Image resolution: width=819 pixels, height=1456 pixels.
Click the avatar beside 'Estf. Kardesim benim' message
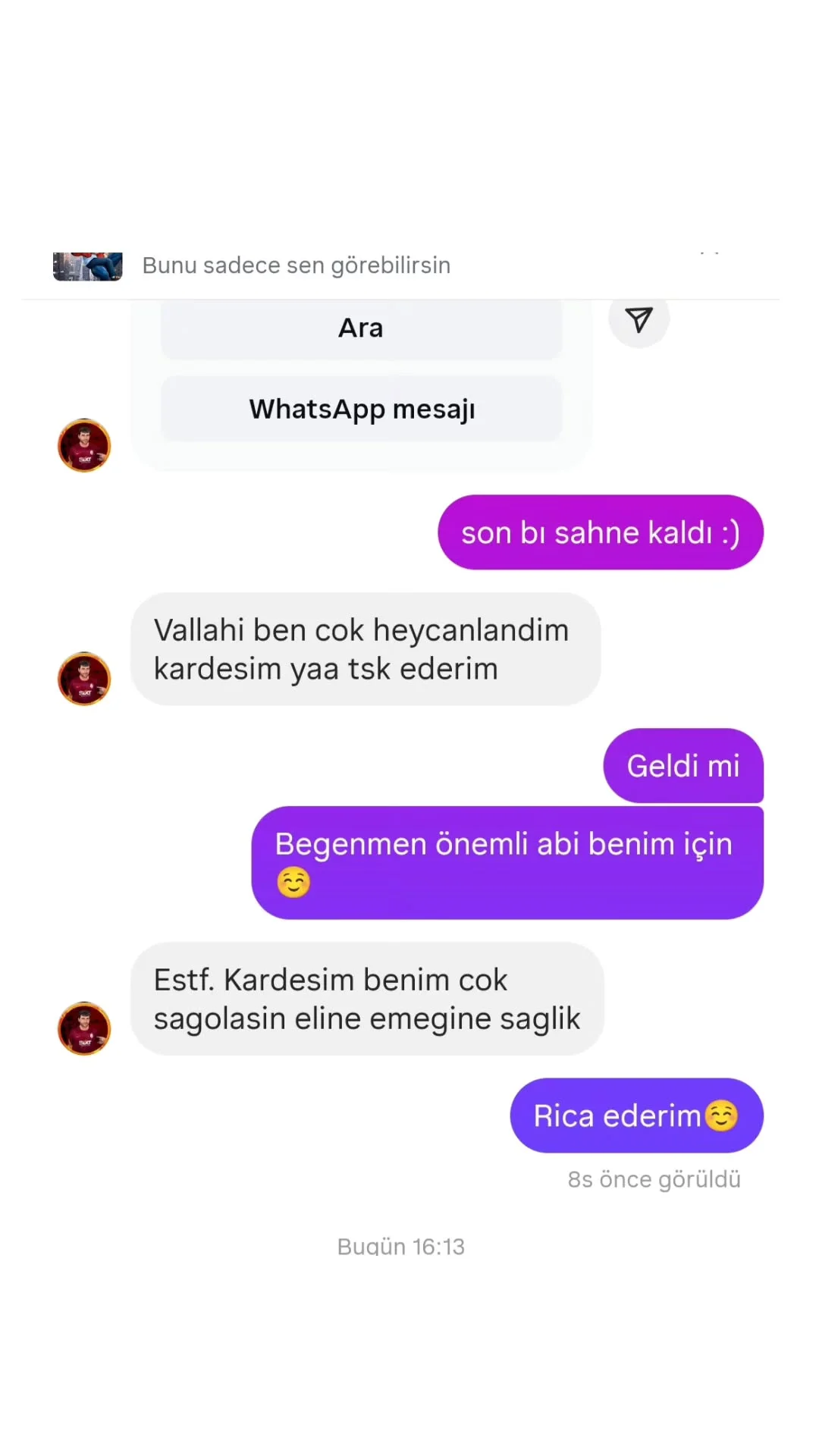click(83, 1028)
